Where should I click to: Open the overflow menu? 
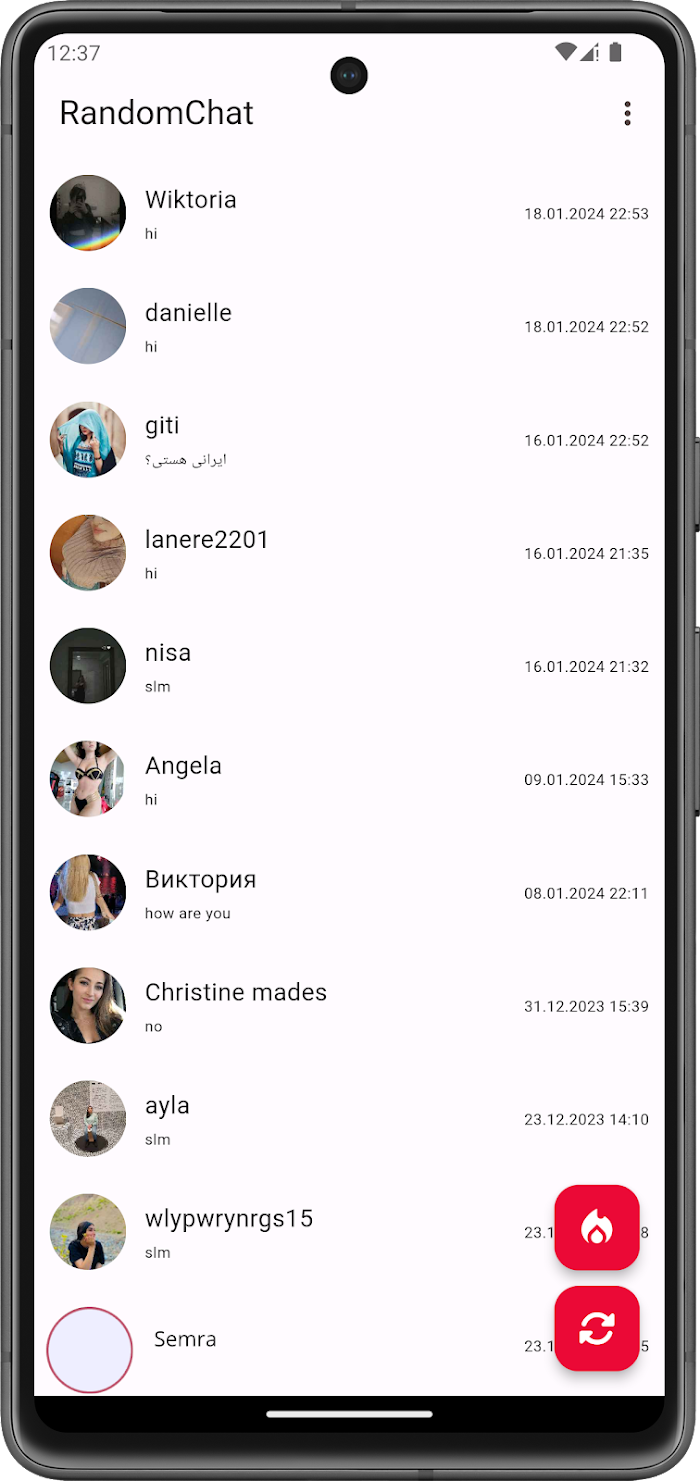(x=627, y=113)
